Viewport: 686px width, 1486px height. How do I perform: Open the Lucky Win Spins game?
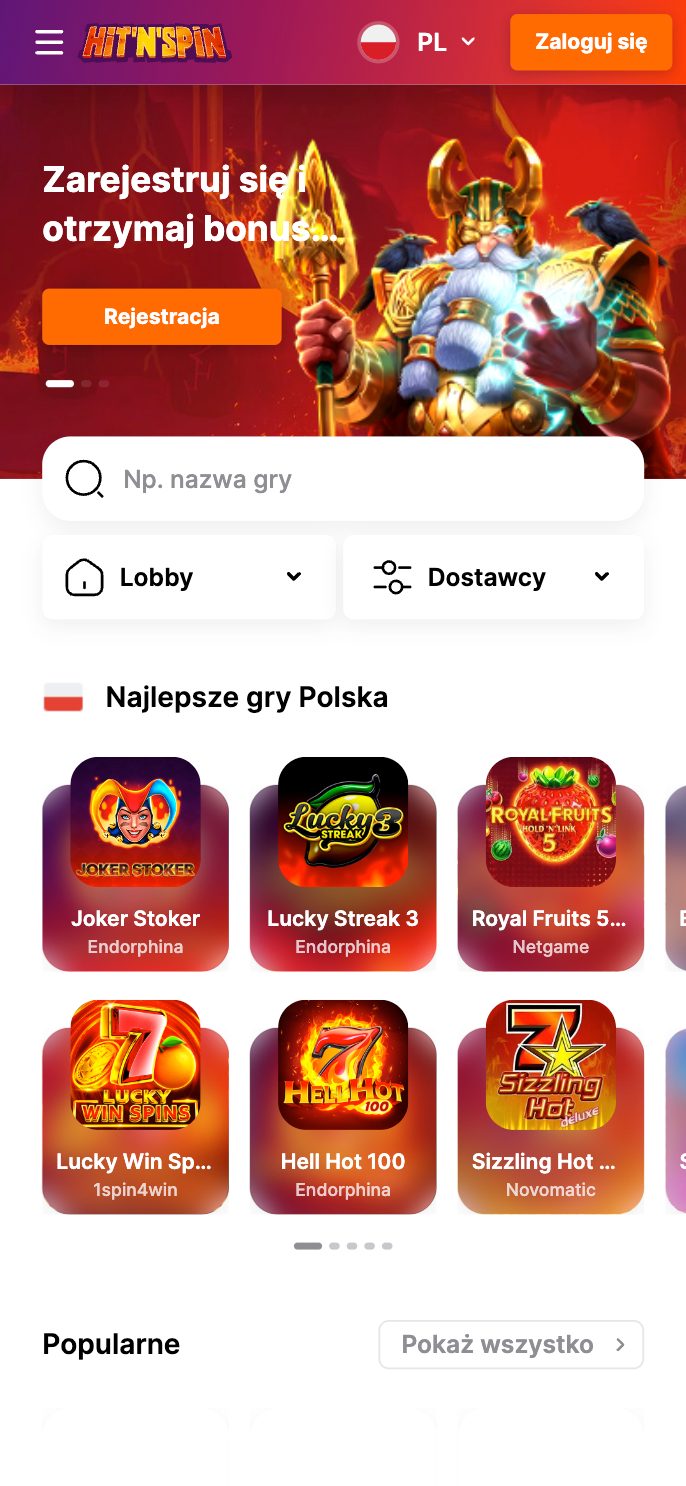[135, 1108]
